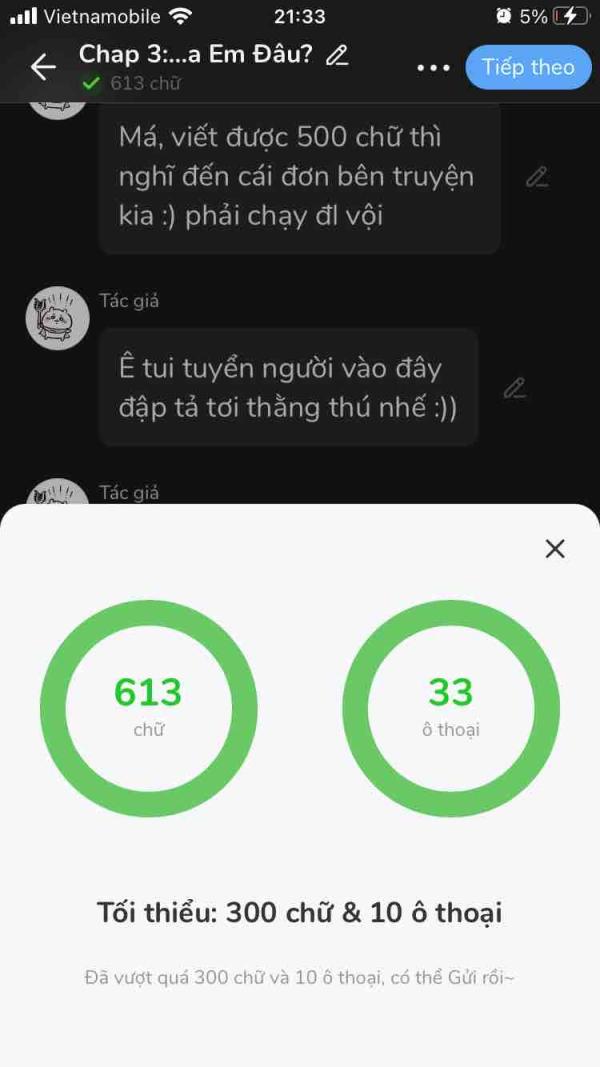Edit the message about tuyển người vào đây
Image resolution: width=600 pixels, height=1067 pixels.
point(514,388)
